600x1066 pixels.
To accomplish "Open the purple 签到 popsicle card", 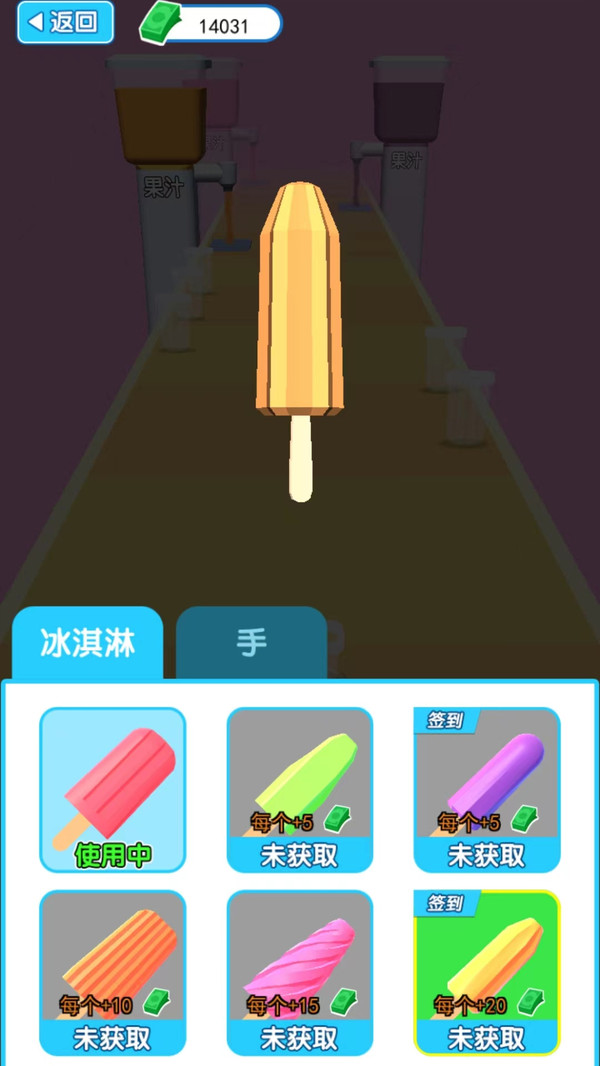I will pyautogui.click(x=487, y=790).
